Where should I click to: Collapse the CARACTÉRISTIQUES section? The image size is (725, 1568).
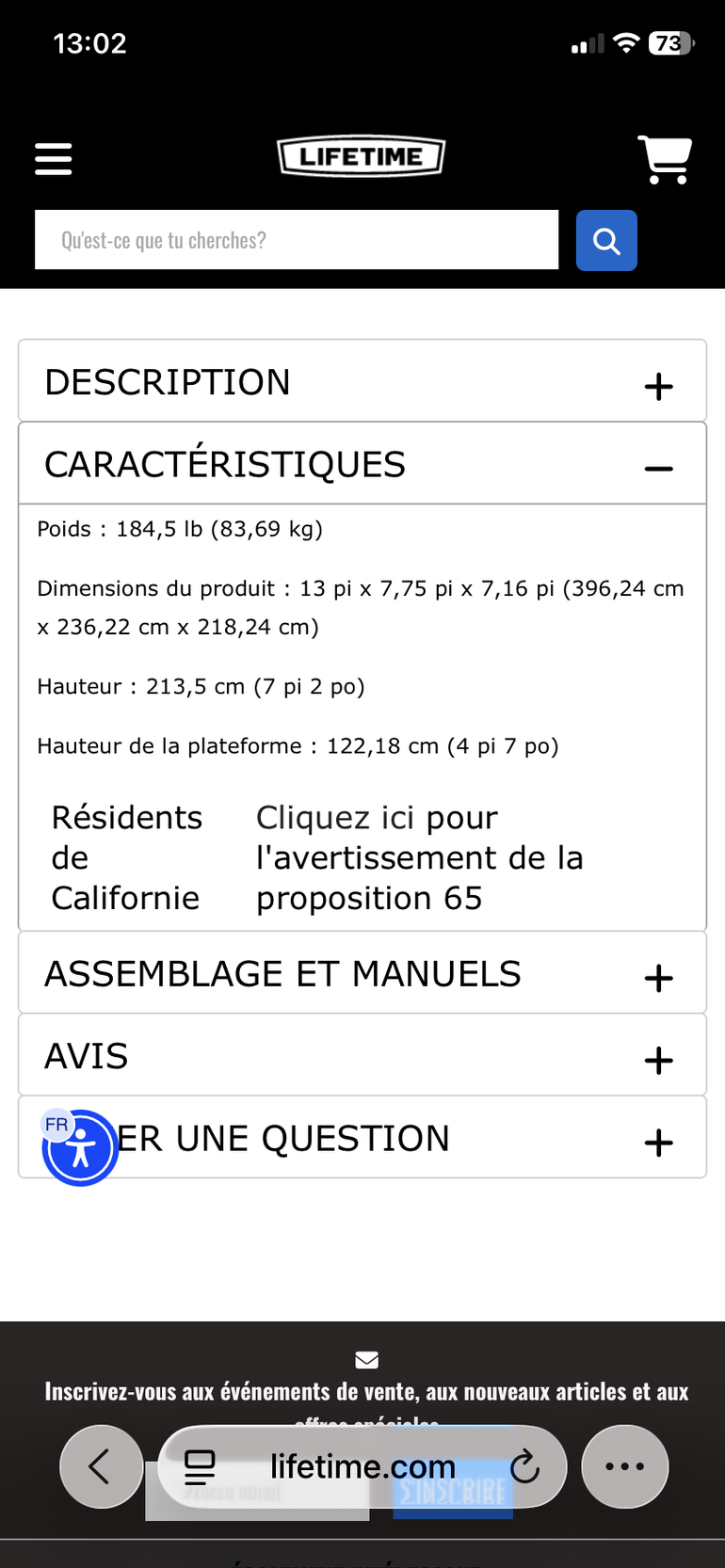click(x=362, y=464)
